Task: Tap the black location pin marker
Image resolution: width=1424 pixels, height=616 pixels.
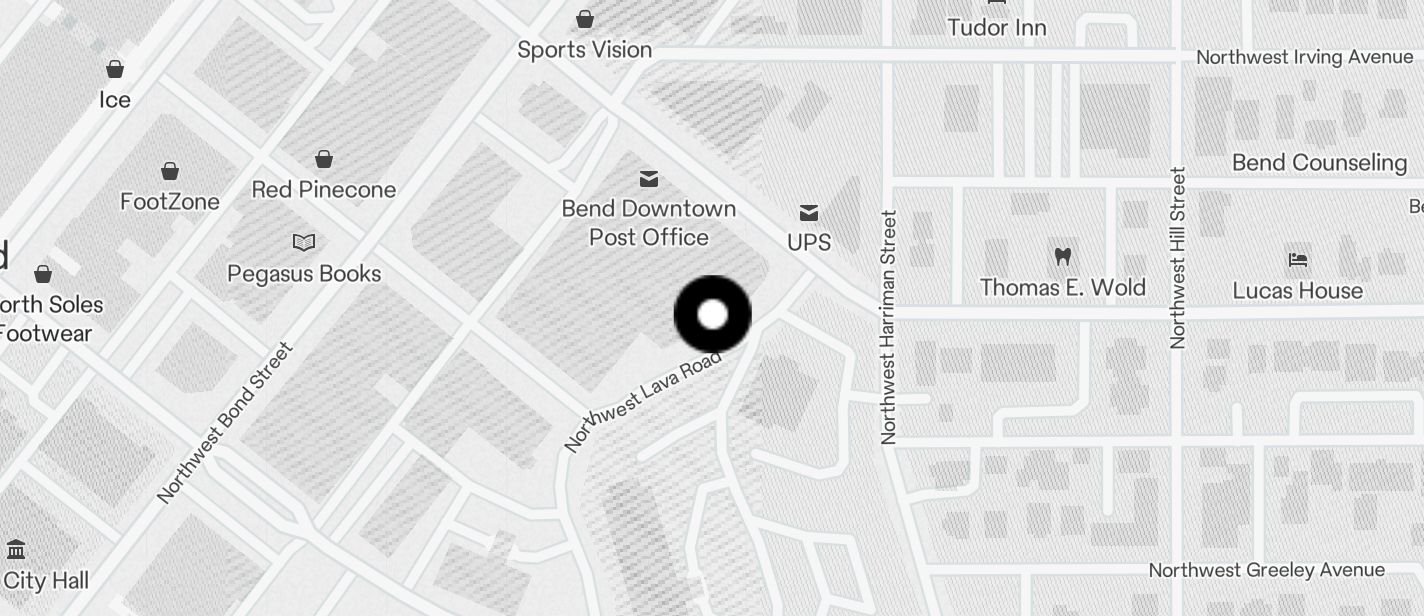Action: (712, 315)
